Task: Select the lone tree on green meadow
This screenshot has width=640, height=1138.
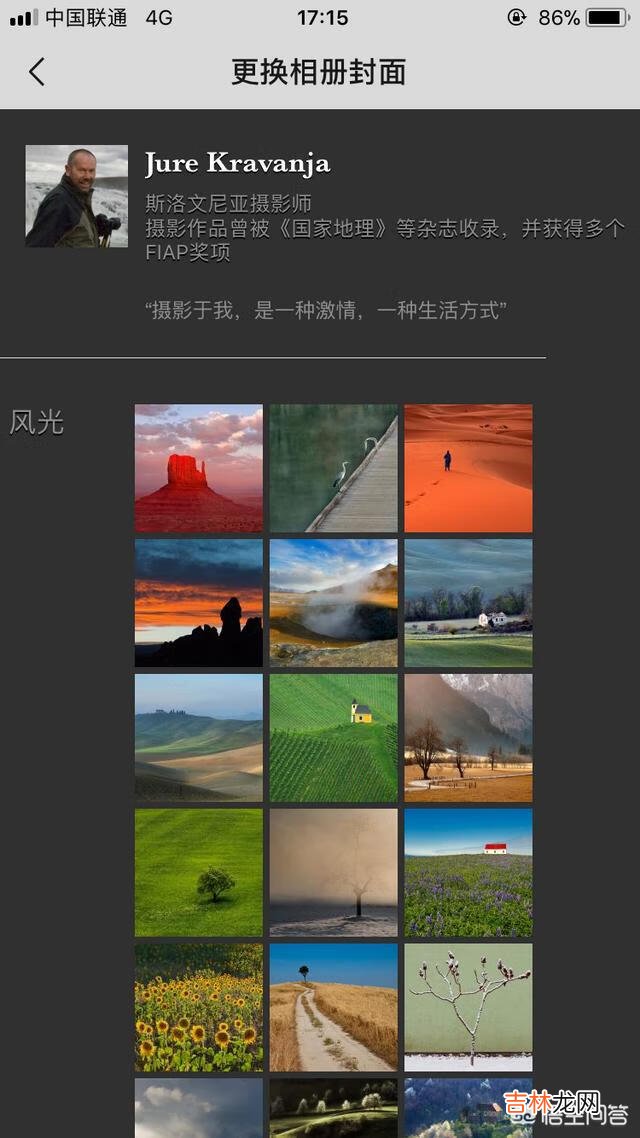Action: click(x=199, y=873)
